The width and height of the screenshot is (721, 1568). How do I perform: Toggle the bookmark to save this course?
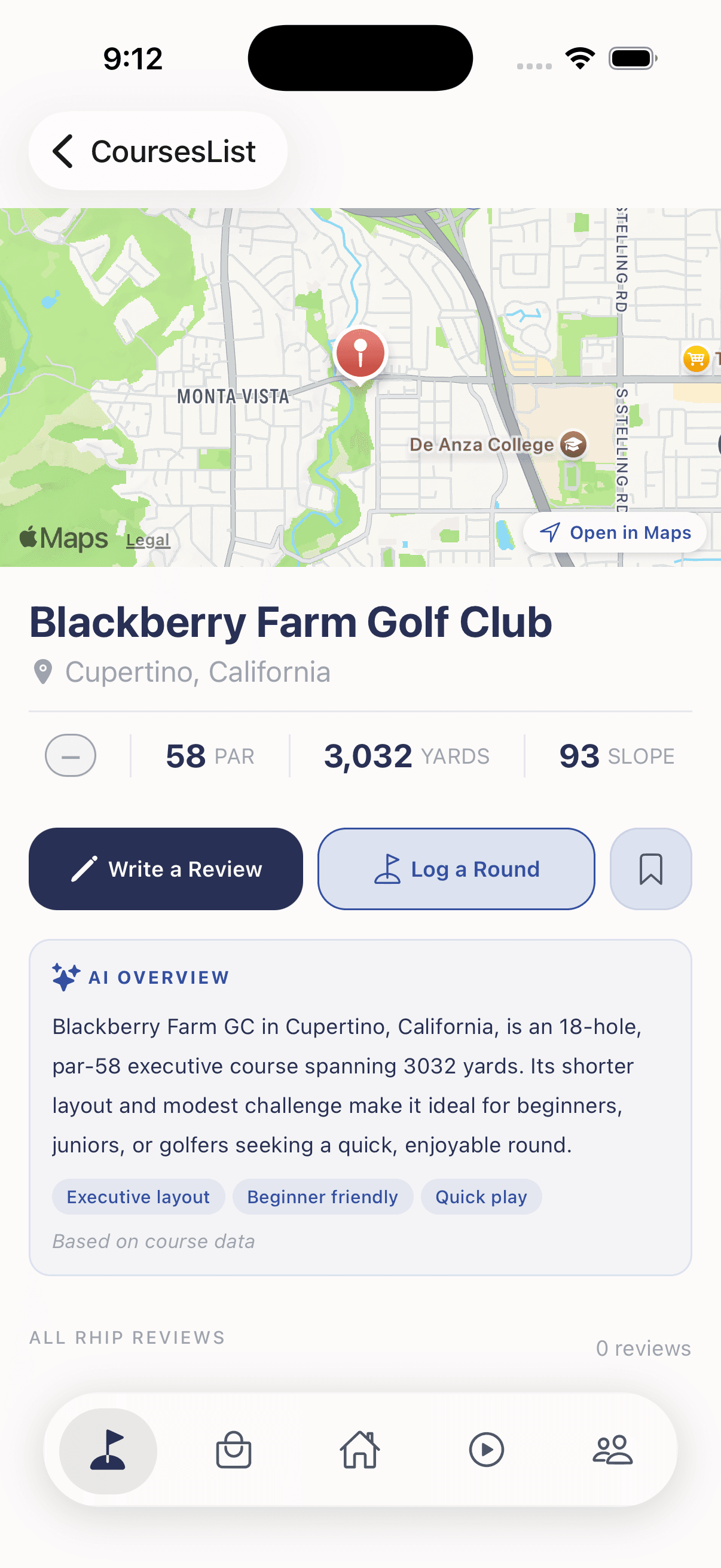[x=650, y=868]
